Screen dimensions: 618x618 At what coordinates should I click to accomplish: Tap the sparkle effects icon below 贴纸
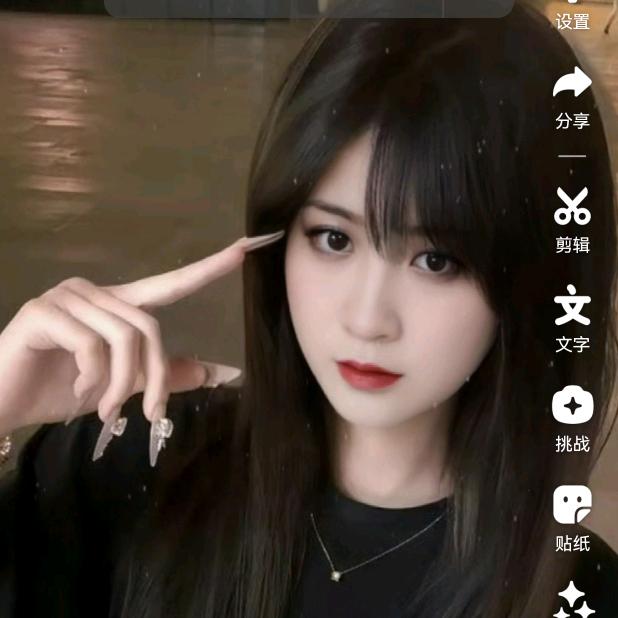(574, 600)
